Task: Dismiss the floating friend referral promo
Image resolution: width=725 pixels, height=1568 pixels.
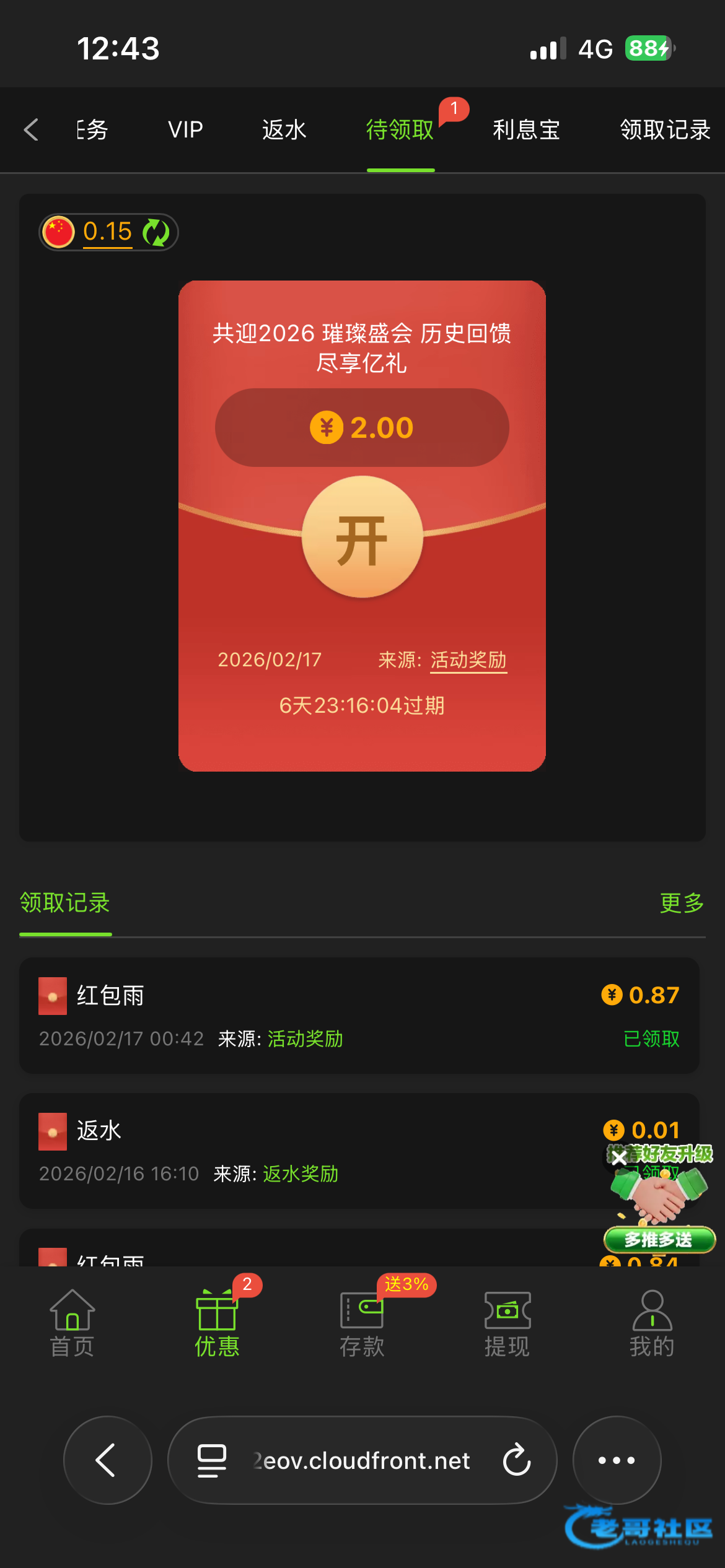Action: 618,1158
